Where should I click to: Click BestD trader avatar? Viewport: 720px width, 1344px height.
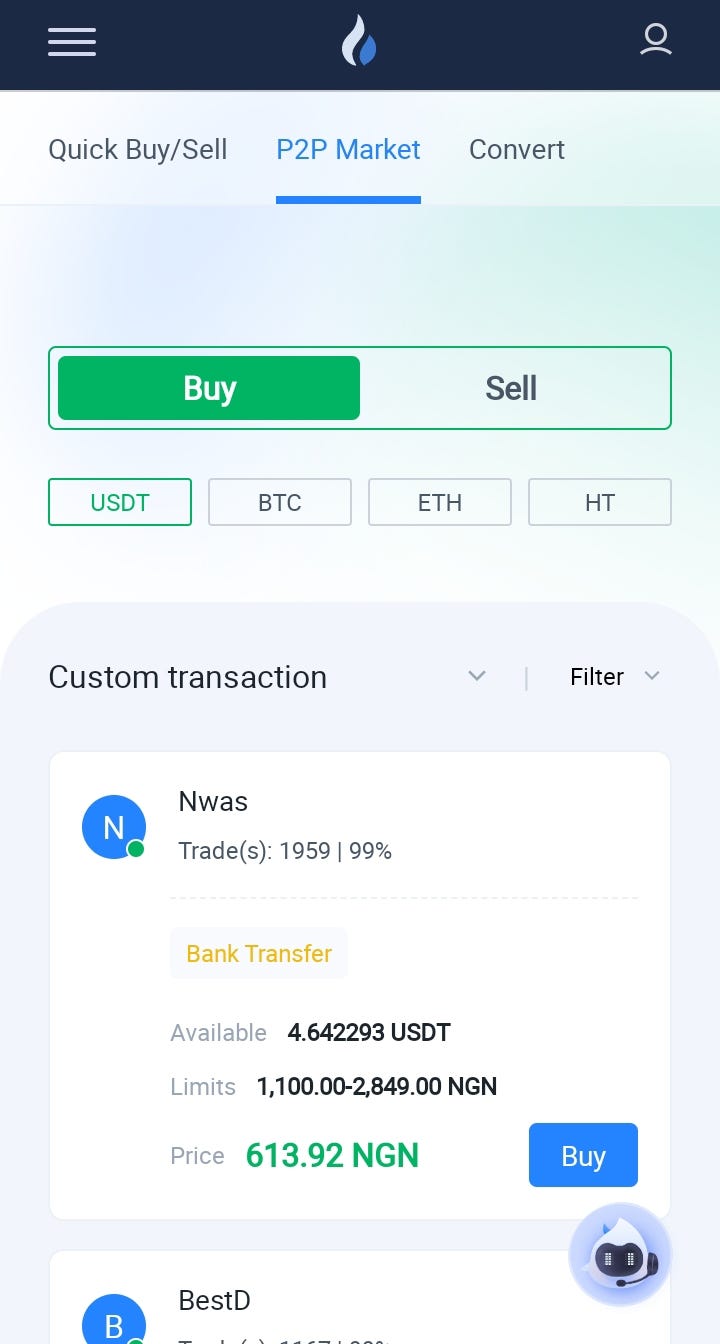(113, 1322)
